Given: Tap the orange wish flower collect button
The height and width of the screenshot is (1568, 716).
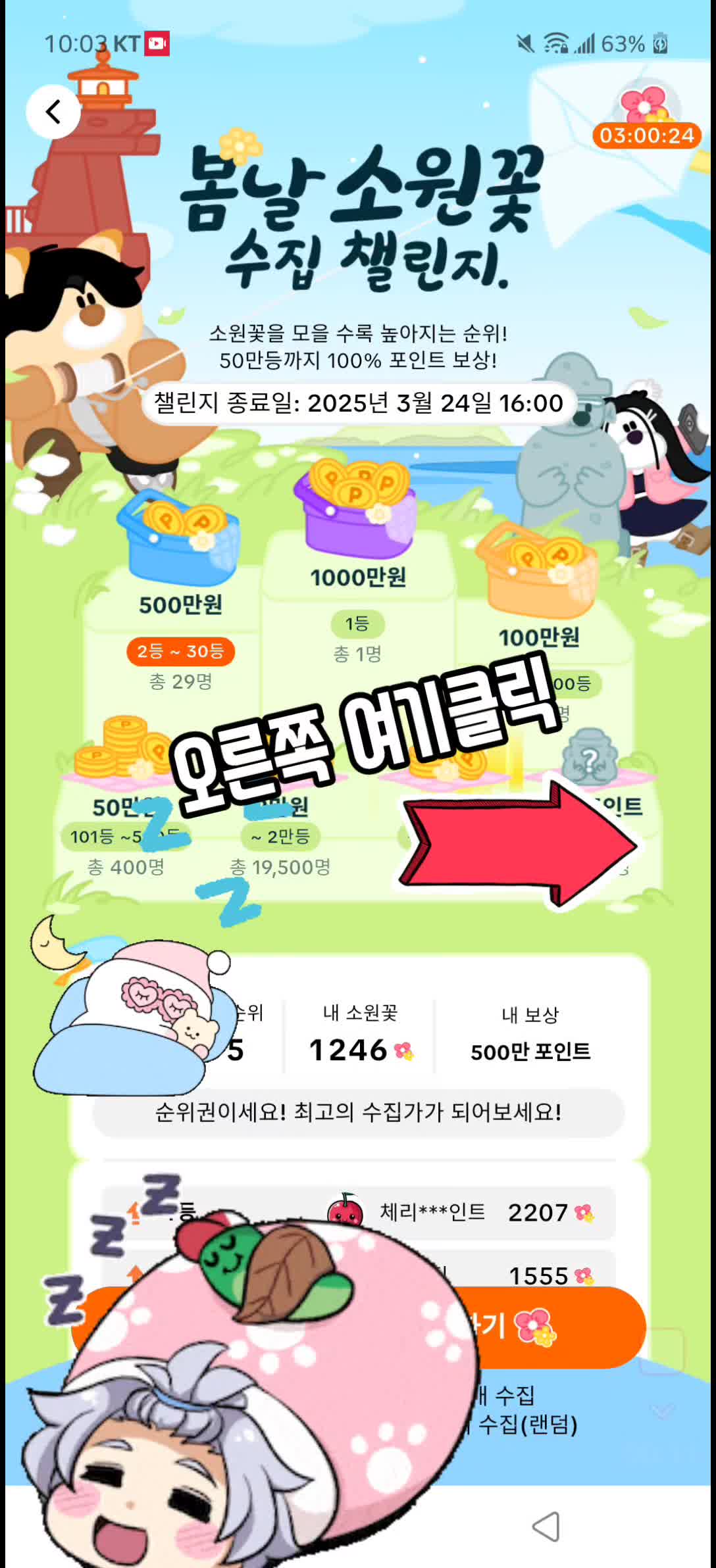Looking at the screenshot, I should pos(559,1327).
